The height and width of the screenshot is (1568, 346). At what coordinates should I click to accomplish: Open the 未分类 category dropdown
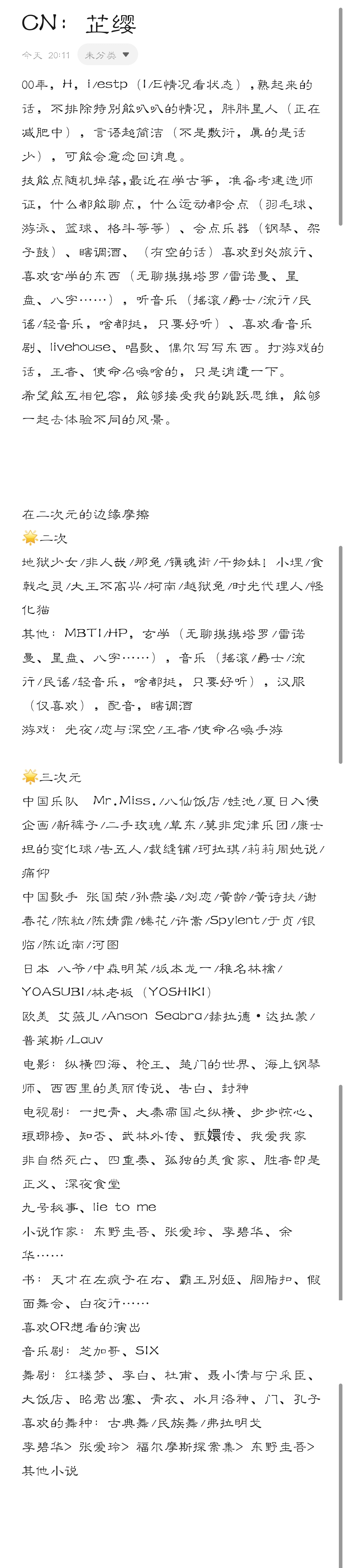click(108, 55)
